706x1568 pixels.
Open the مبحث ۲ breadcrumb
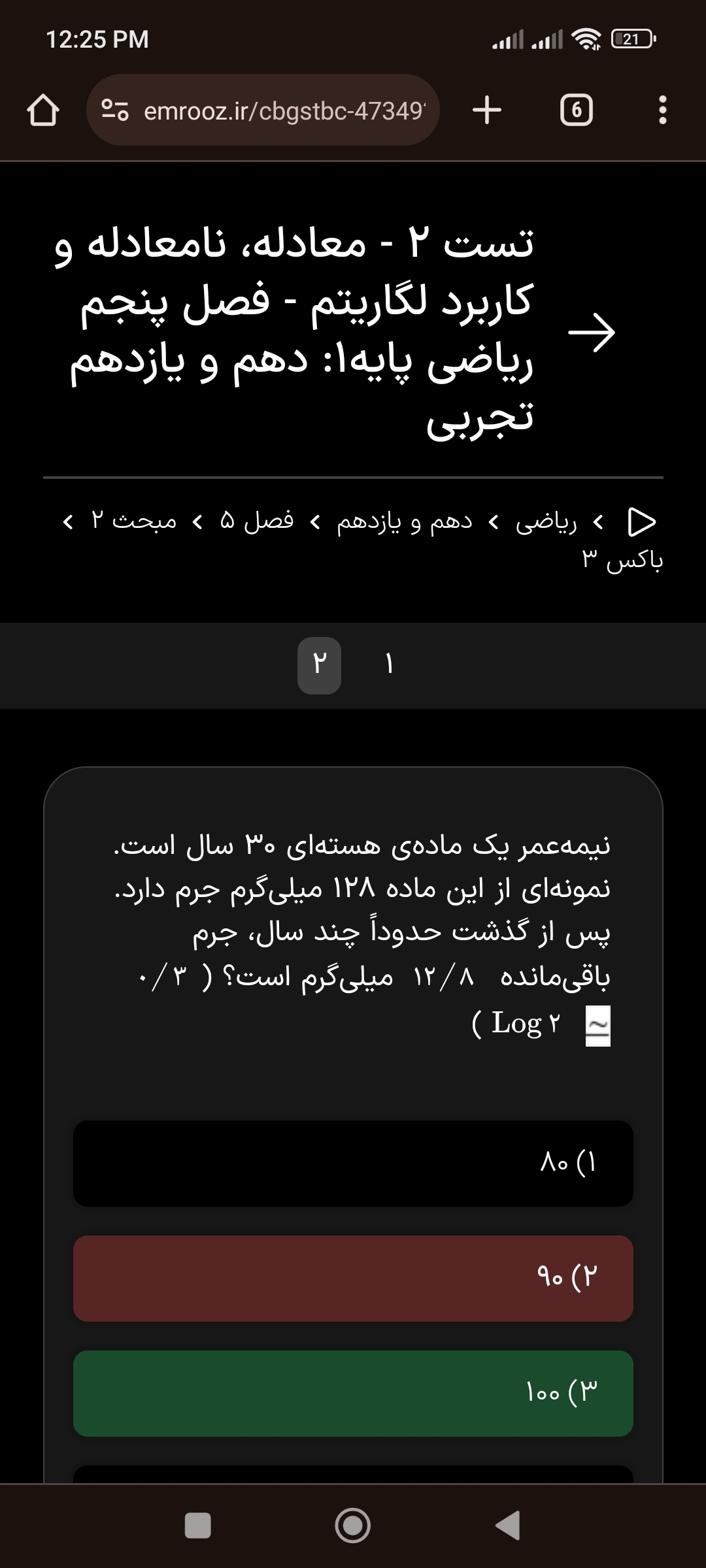(x=133, y=521)
